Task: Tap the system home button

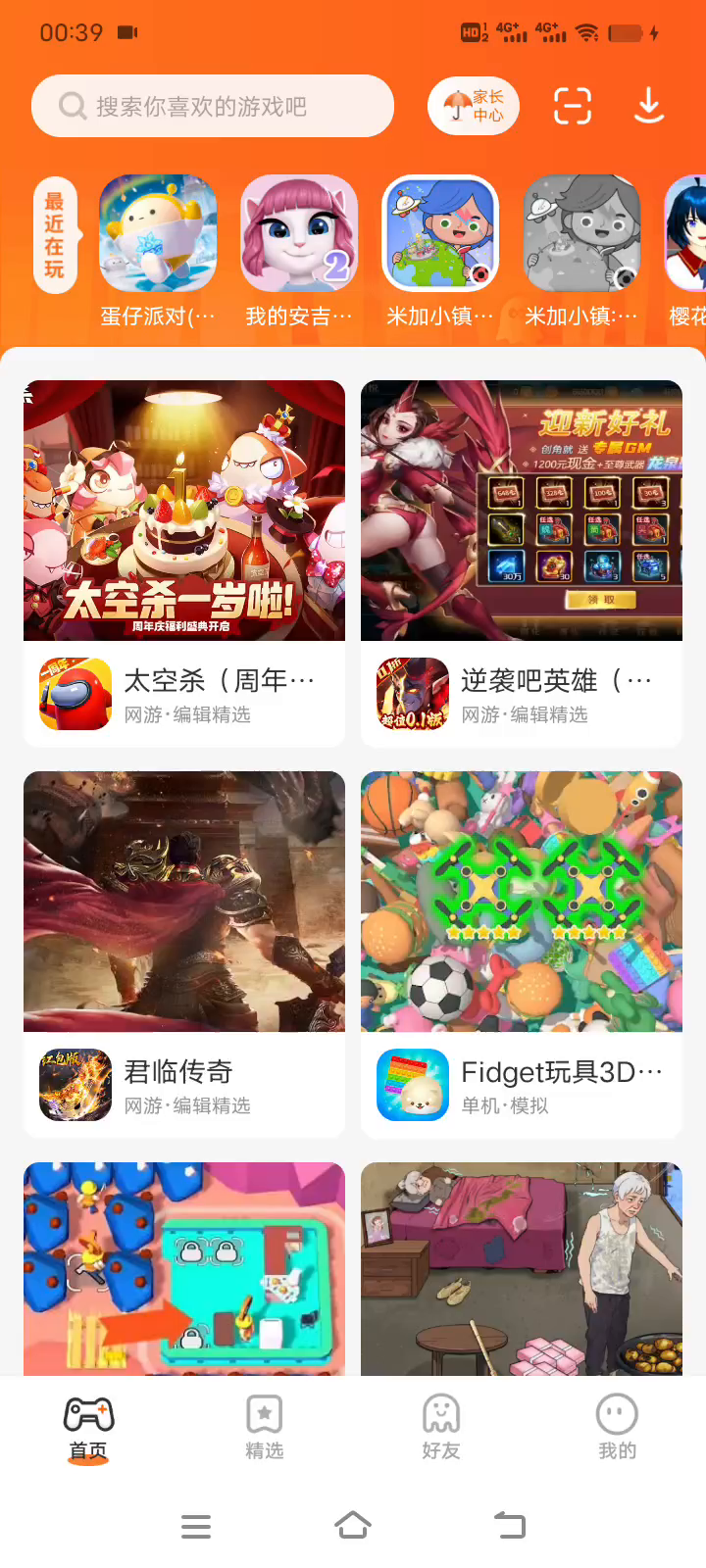Action: pyautogui.click(x=353, y=1525)
